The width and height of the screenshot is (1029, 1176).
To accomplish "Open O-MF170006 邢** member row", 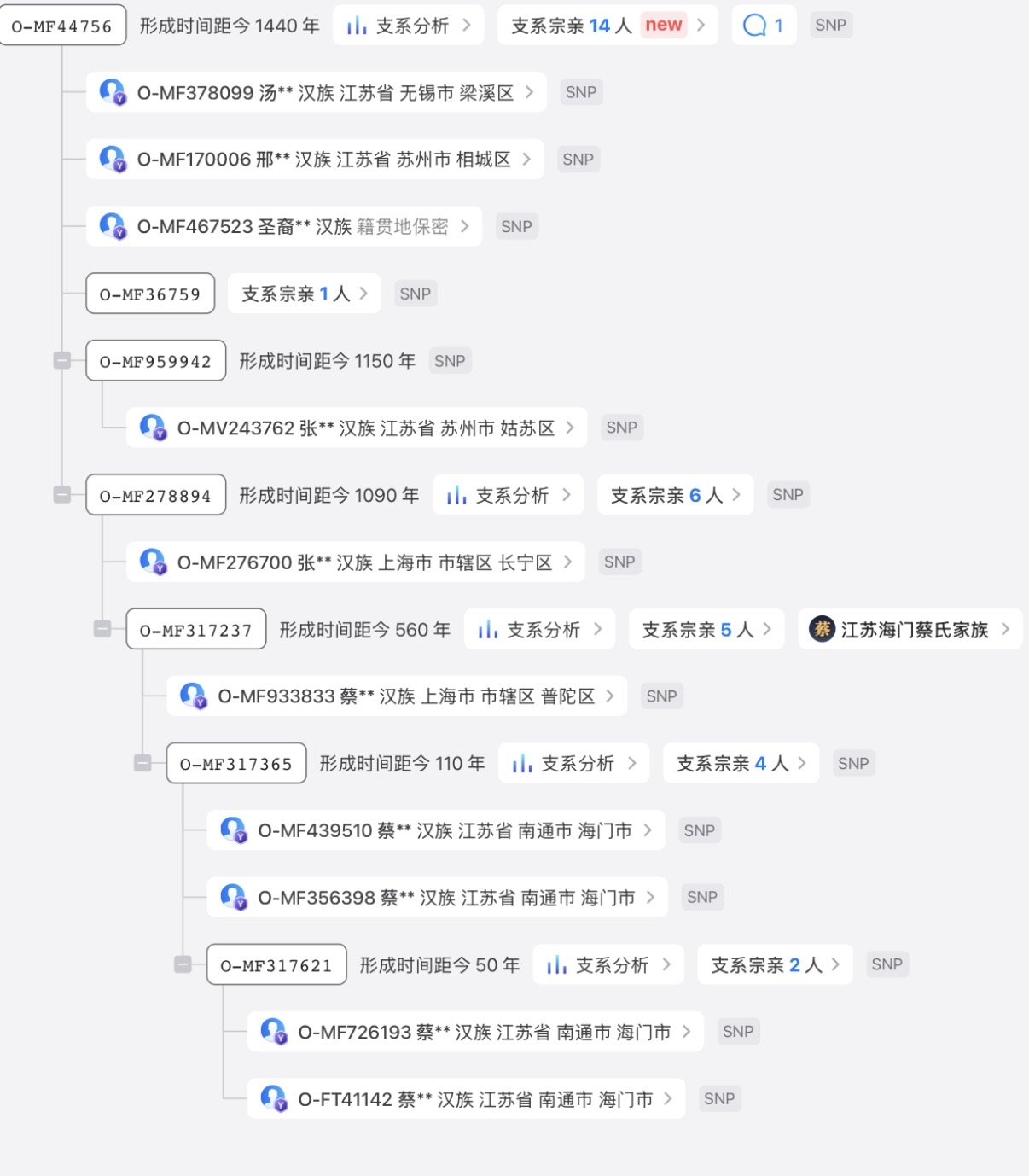I will [x=315, y=160].
